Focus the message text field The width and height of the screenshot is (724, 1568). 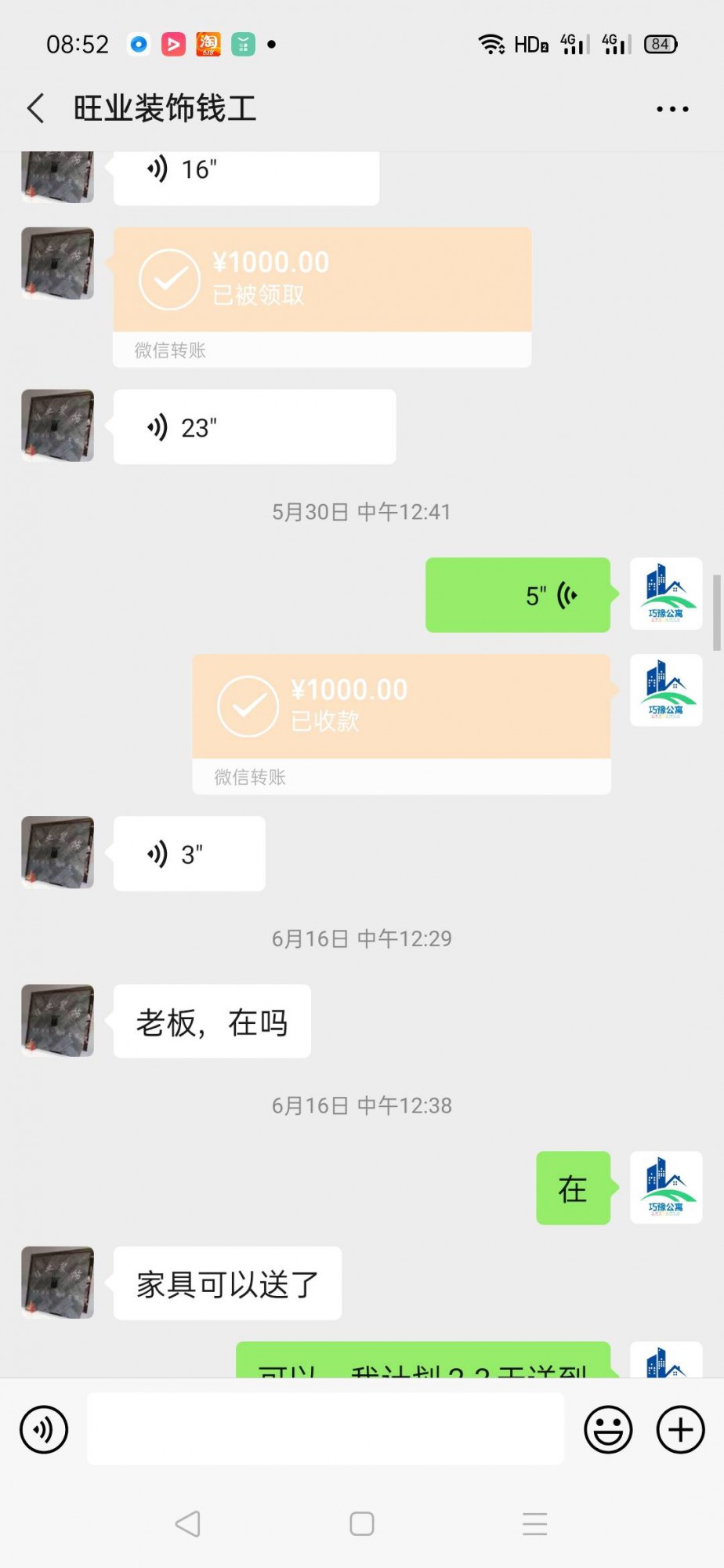[325, 1429]
